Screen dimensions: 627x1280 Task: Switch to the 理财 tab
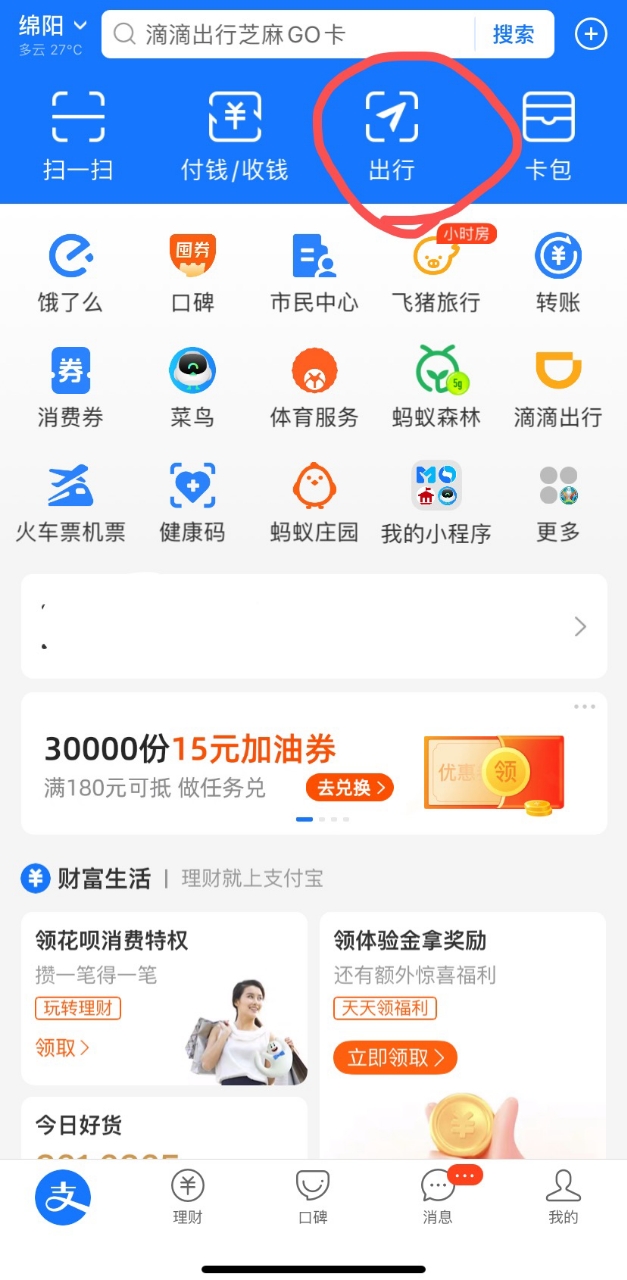pyautogui.click(x=187, y=1197)
